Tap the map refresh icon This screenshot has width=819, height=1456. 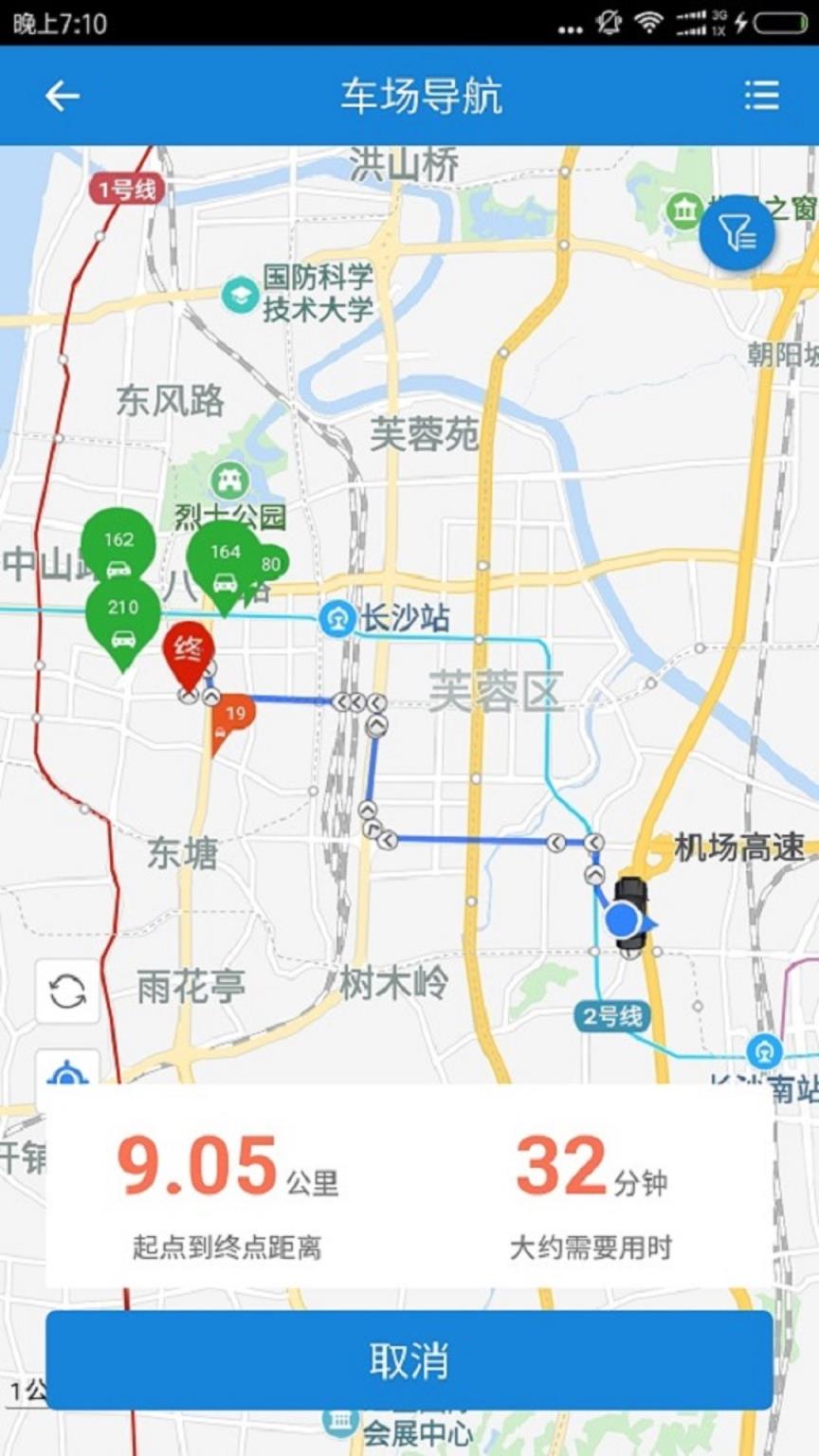[64, 992]
